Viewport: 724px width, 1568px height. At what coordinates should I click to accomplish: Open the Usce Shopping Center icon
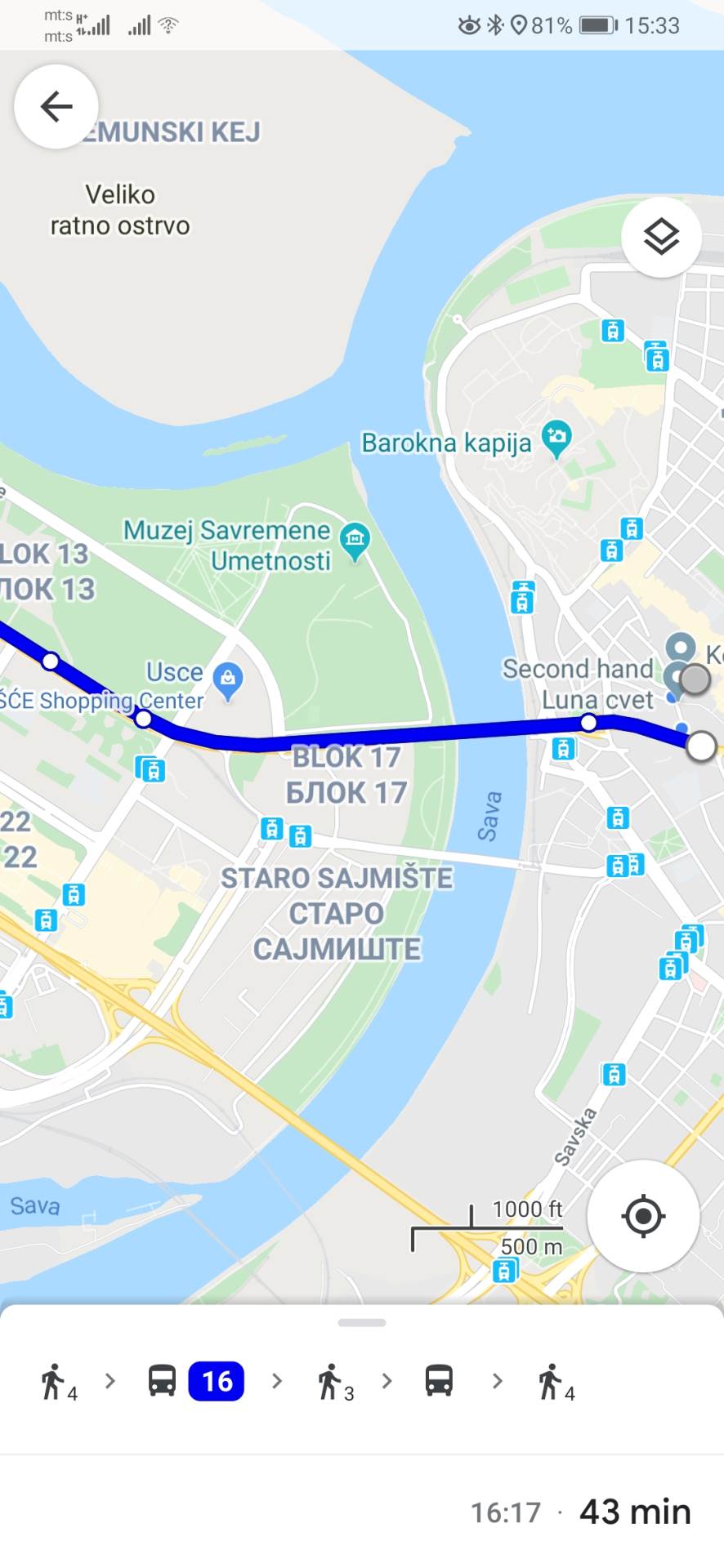pyautogui.click(x=226, y=678)
